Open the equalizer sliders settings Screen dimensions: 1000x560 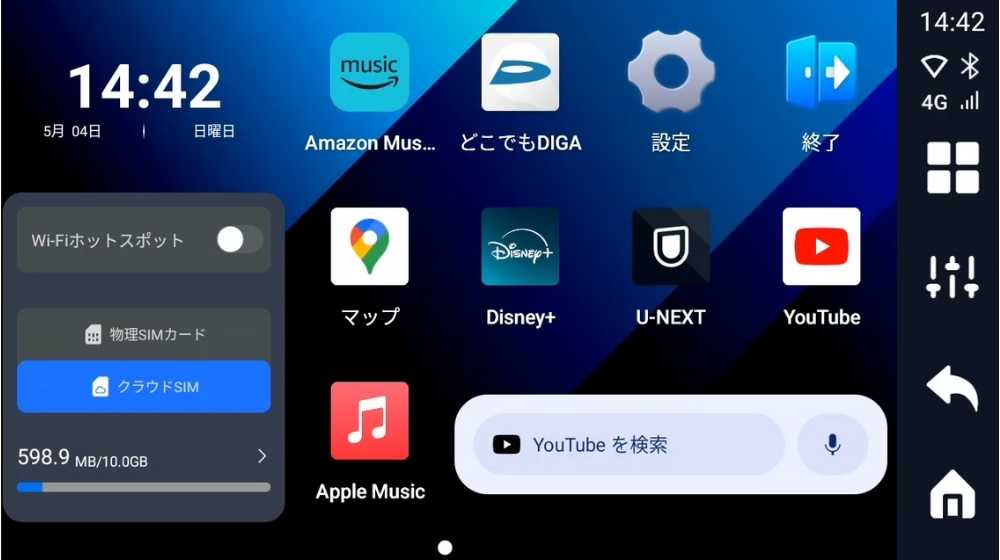pos(952,277)
